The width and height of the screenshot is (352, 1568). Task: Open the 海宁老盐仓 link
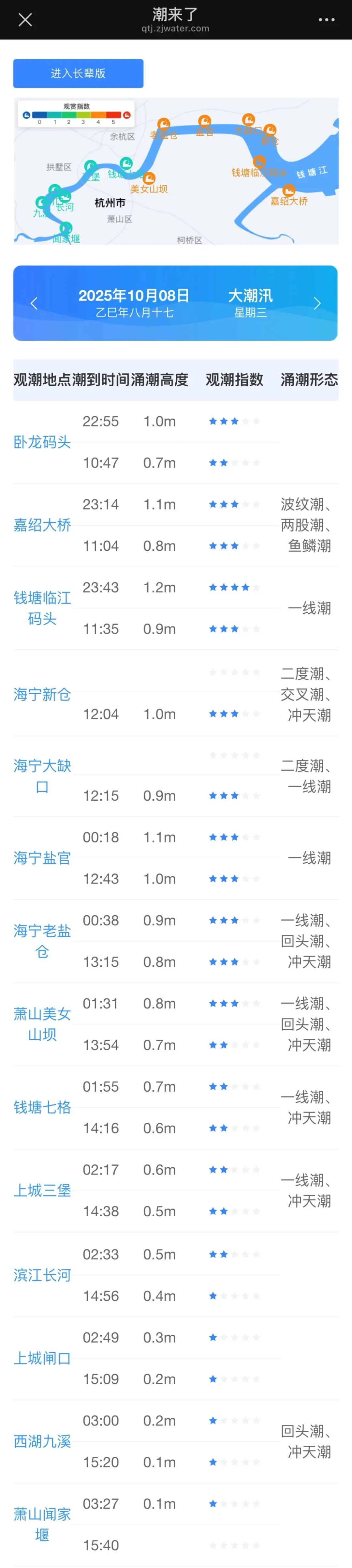(x=42, y=941)
